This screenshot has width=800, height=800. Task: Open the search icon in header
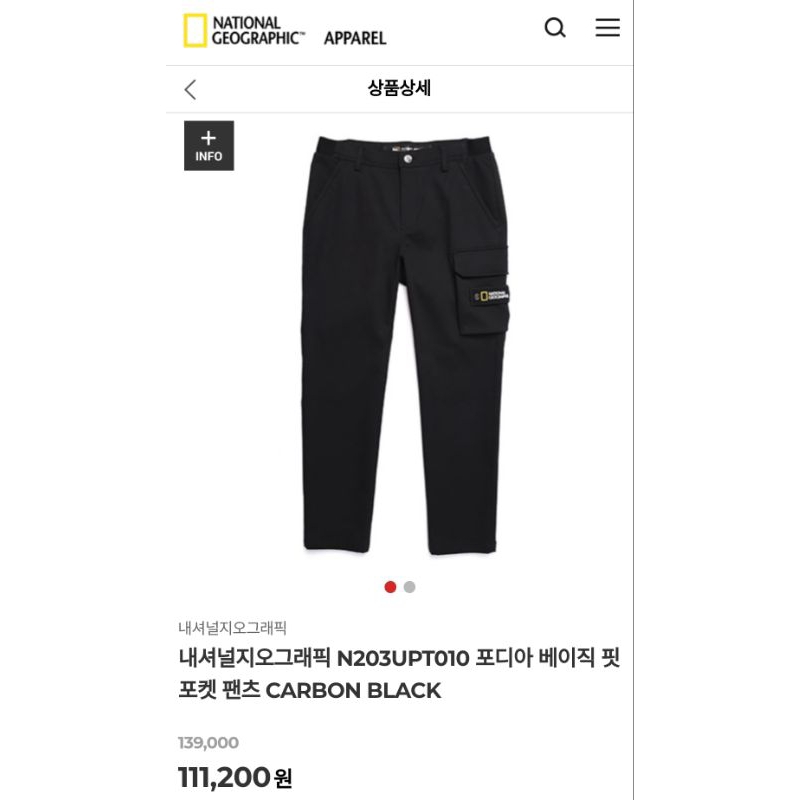click(x=555, y=28)
